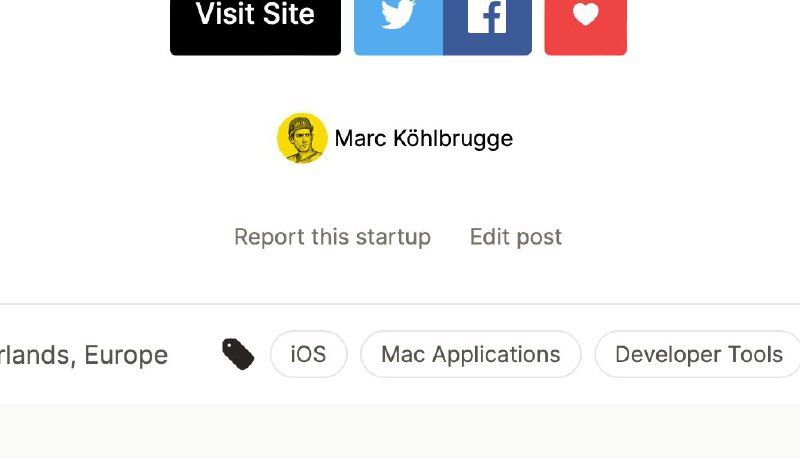
Task: Open the Edit post link
Action: click(516, 237)
